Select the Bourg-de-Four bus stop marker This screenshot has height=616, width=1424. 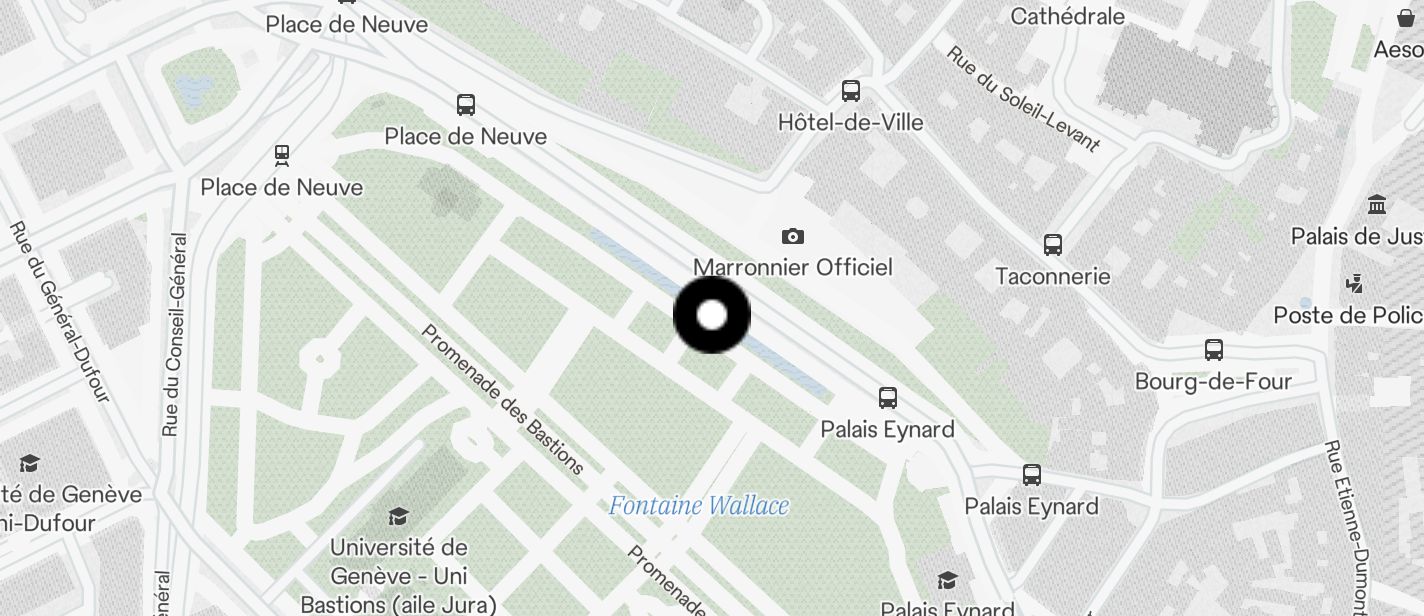point(1213,350)
